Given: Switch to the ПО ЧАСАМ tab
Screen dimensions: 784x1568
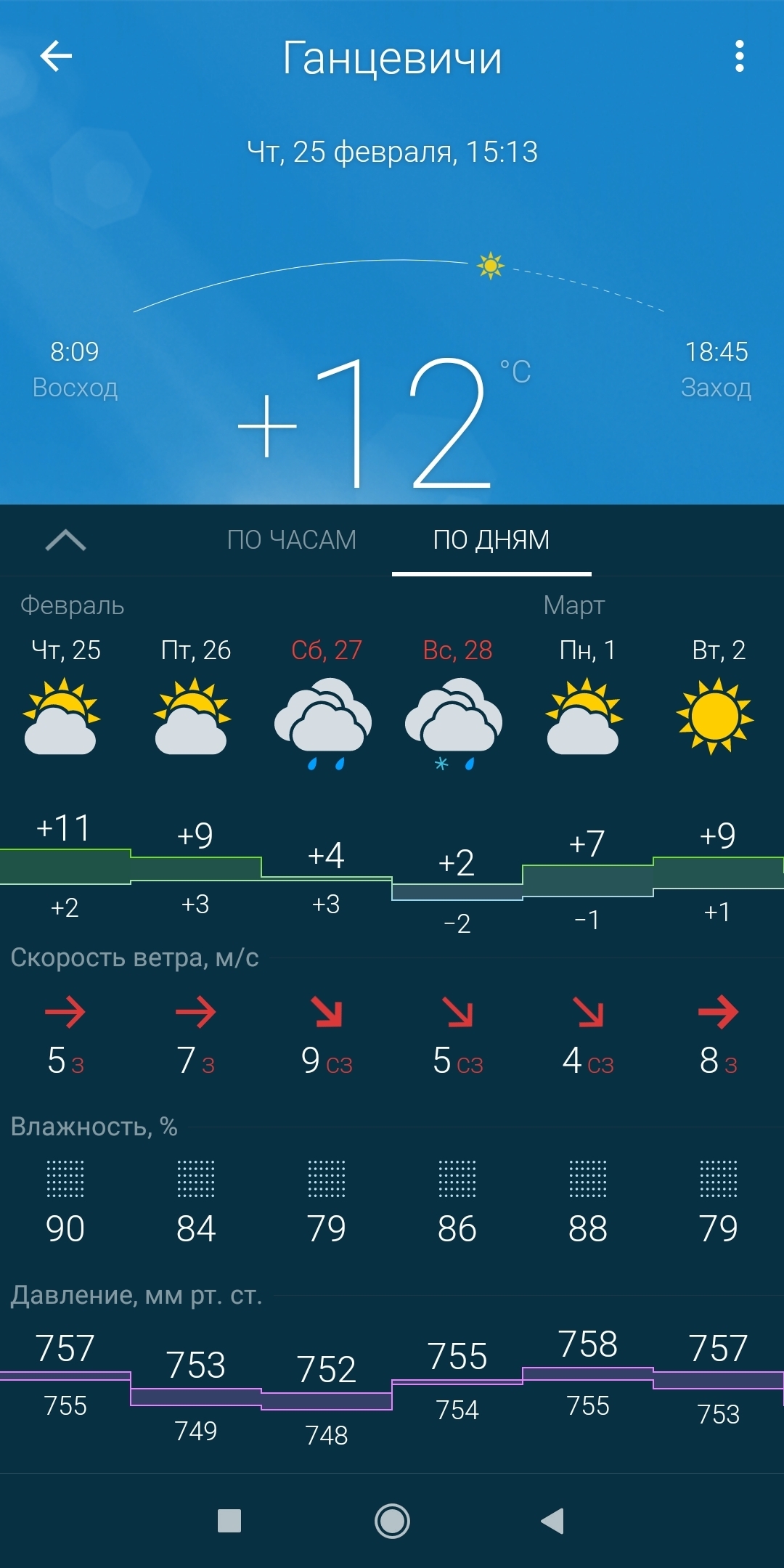Looking at the screenshot, I should [292, 540].
